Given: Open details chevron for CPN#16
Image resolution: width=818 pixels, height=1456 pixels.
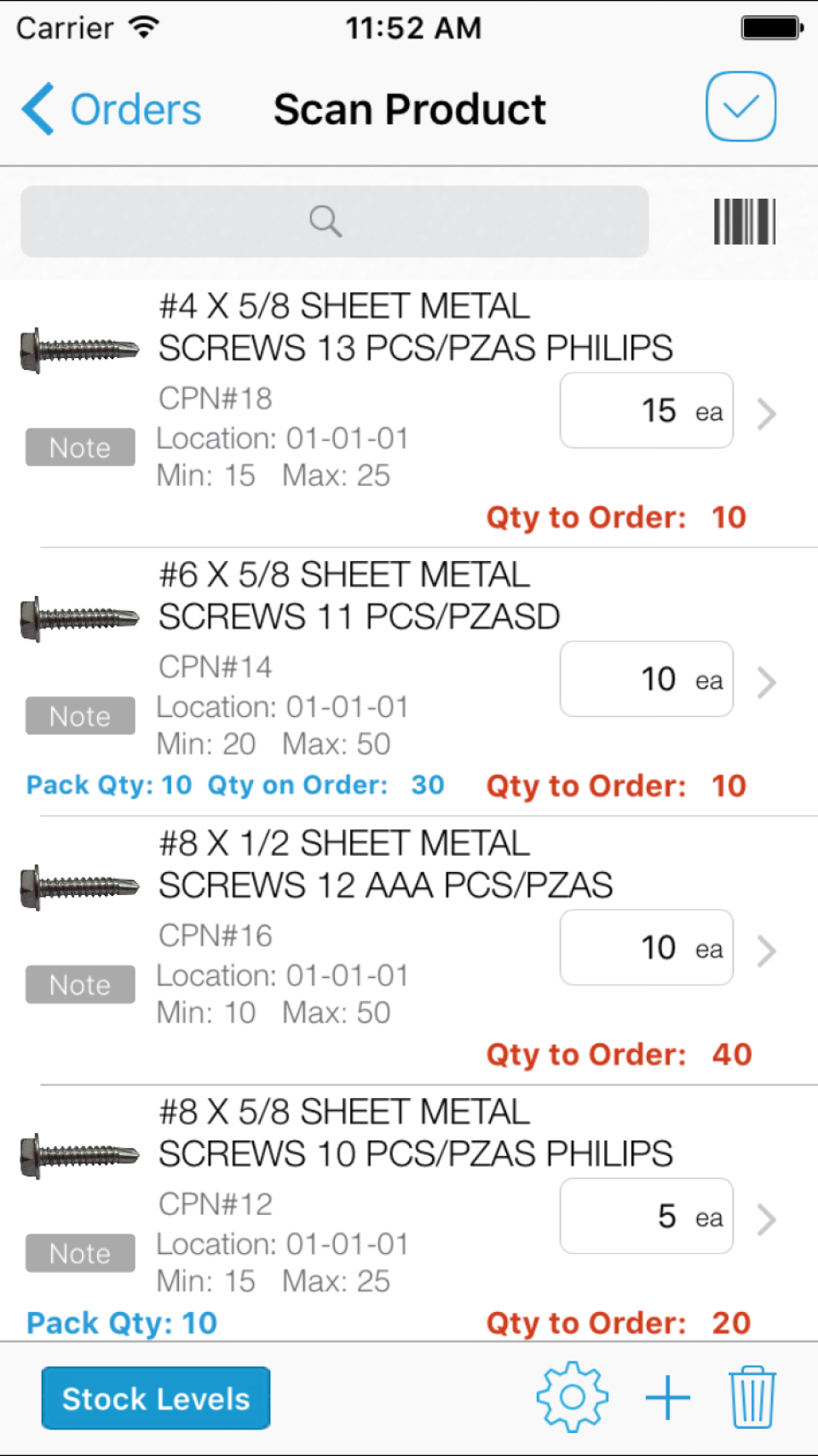Looking at the screenshot, I should pyautogui.click(x=767, y=951).
